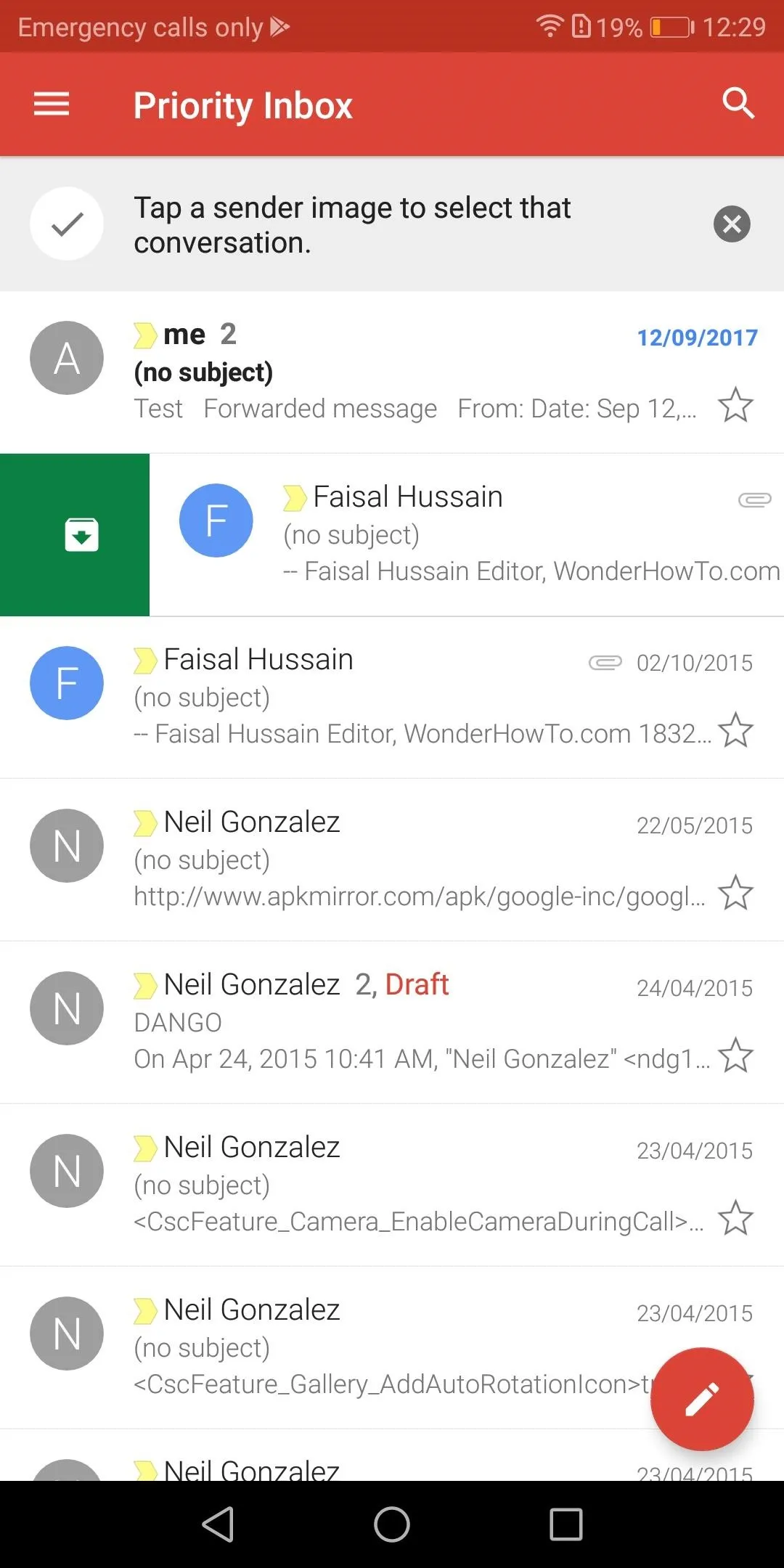Open the navigation drawer menu
784x1568 pixels.
(x=52, y=105)
